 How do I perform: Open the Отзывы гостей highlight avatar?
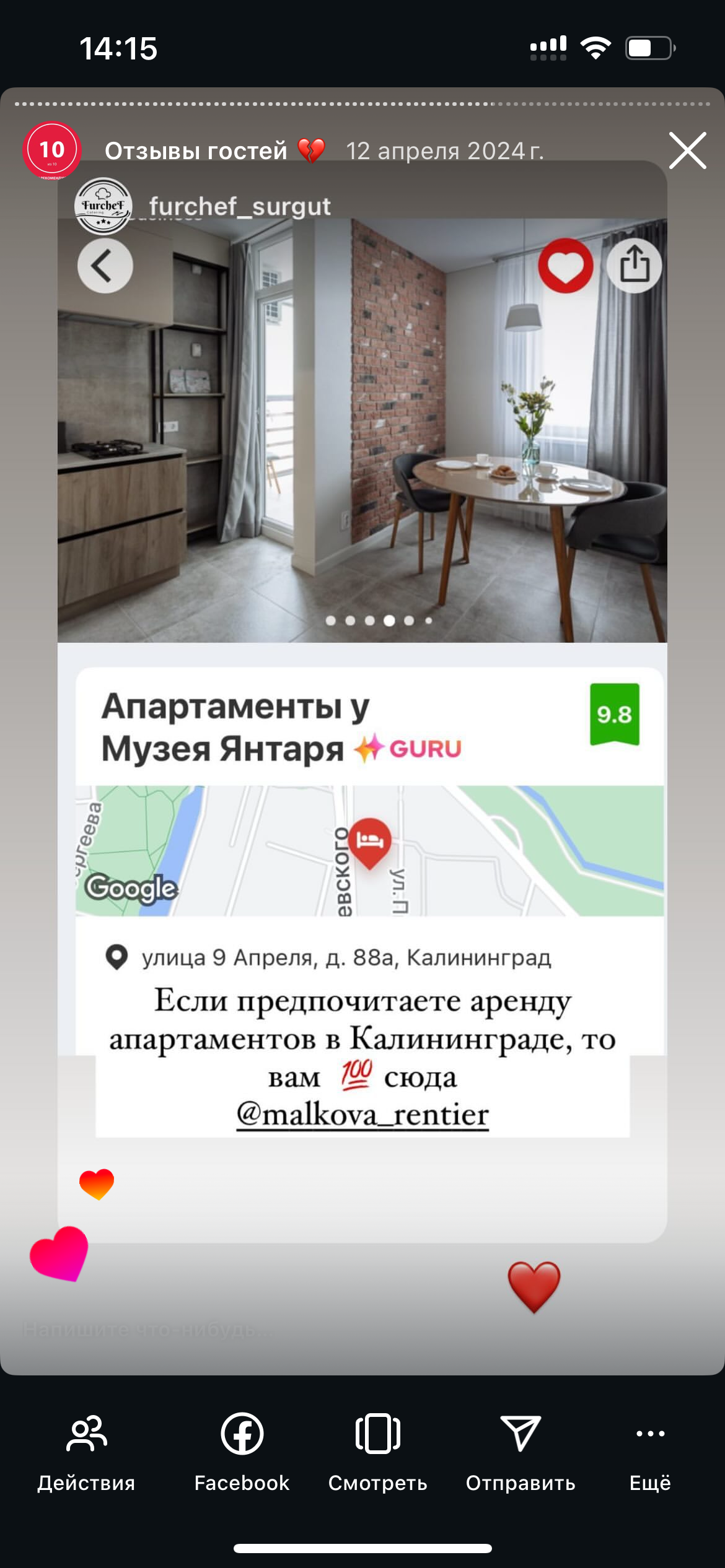click(x=52, y=150)
